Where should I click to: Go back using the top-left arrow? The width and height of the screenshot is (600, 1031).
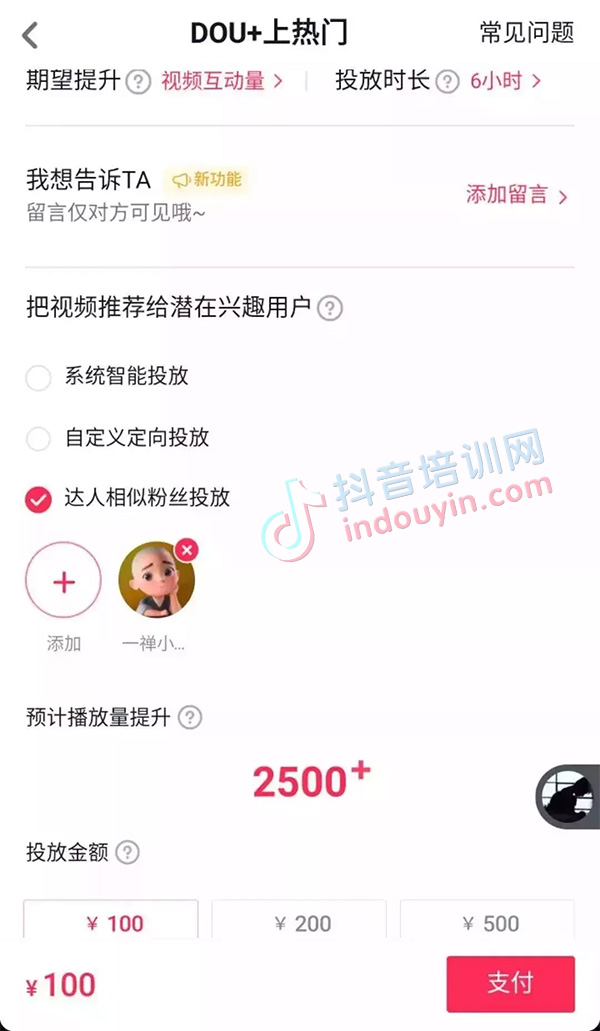[30, 35]
